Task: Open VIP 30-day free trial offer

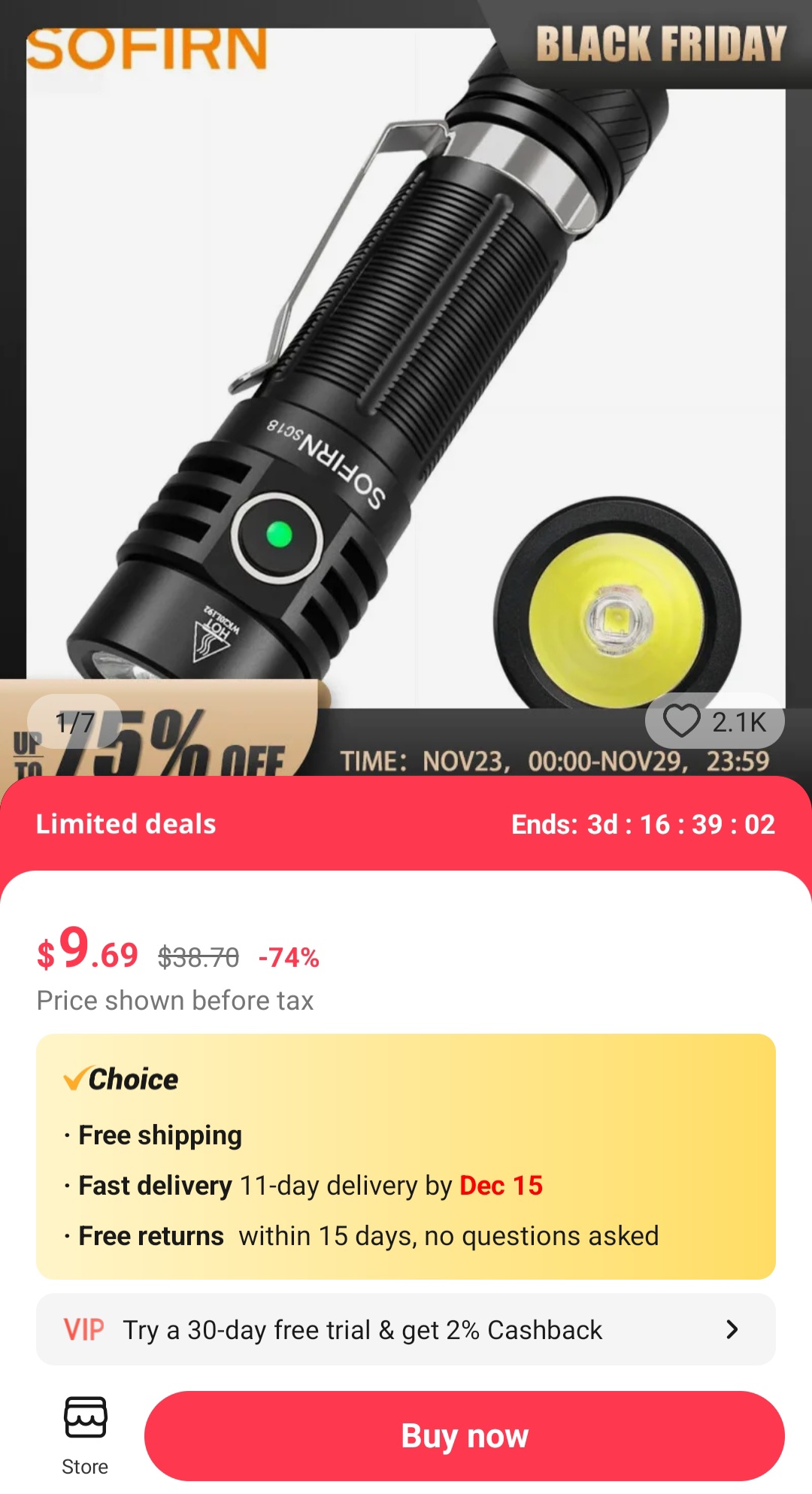Action: (x=406, y=1329)
